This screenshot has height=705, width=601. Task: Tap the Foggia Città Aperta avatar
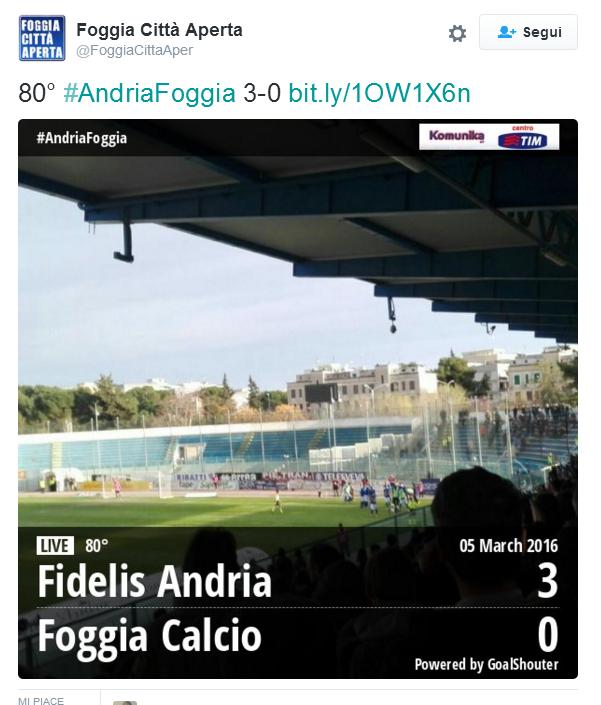(42, 38)
